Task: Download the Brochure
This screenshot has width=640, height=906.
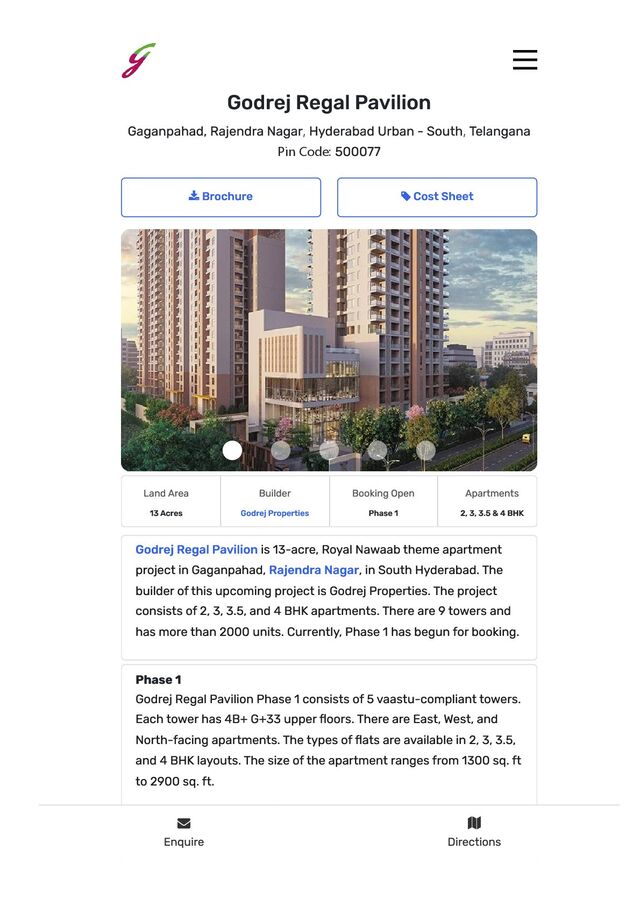Action: (x=221, y=197)
